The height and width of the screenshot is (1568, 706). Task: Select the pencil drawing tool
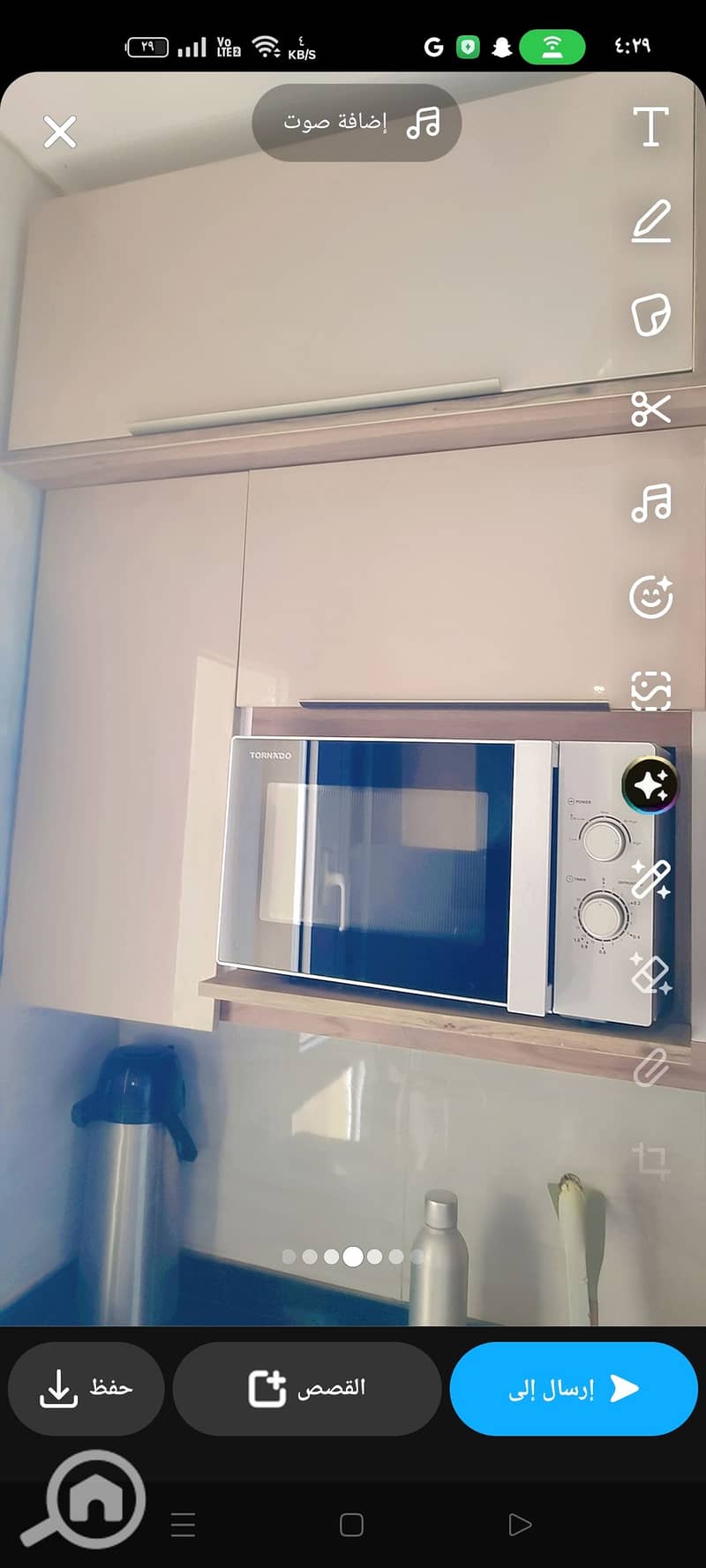click(651, 221)
